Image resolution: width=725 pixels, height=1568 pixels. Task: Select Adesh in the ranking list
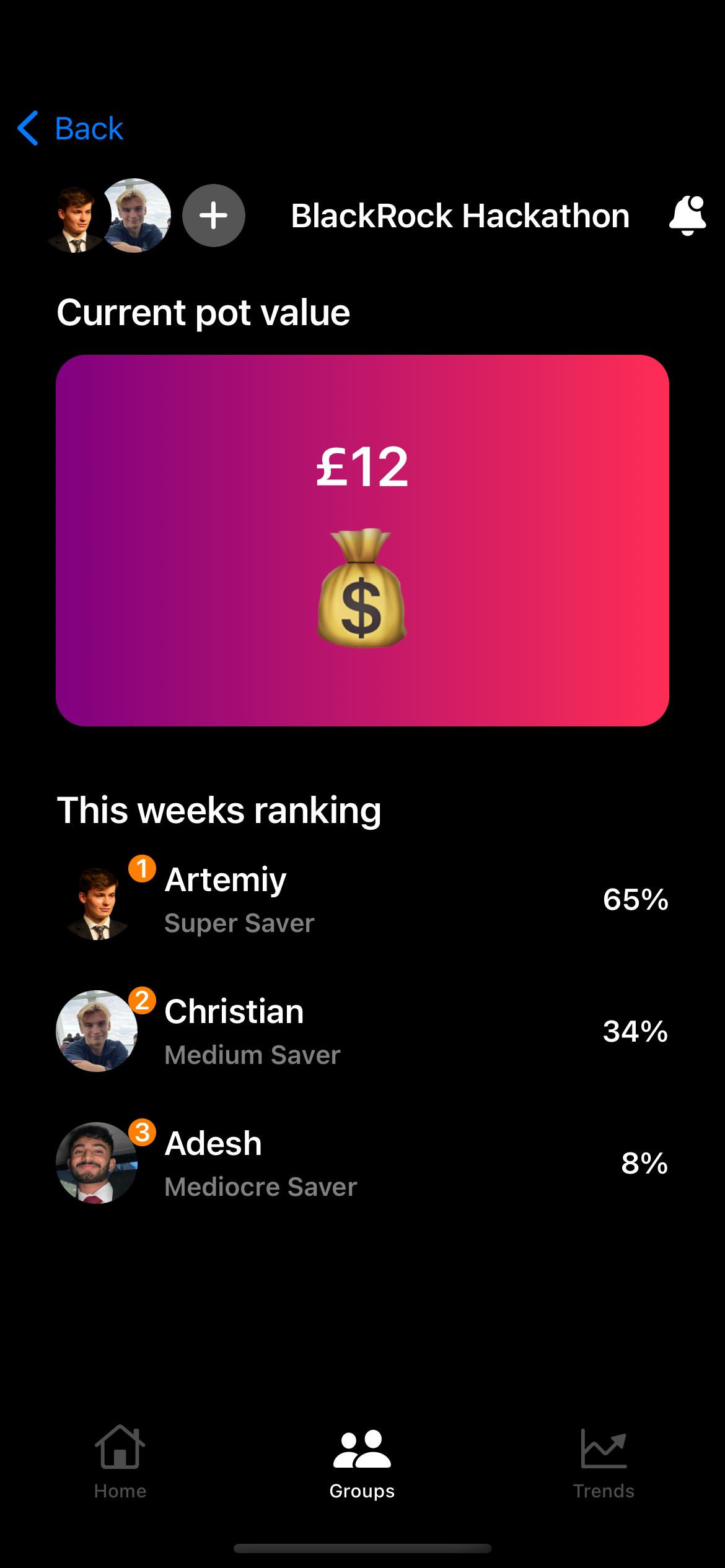tap(362, 1164)
